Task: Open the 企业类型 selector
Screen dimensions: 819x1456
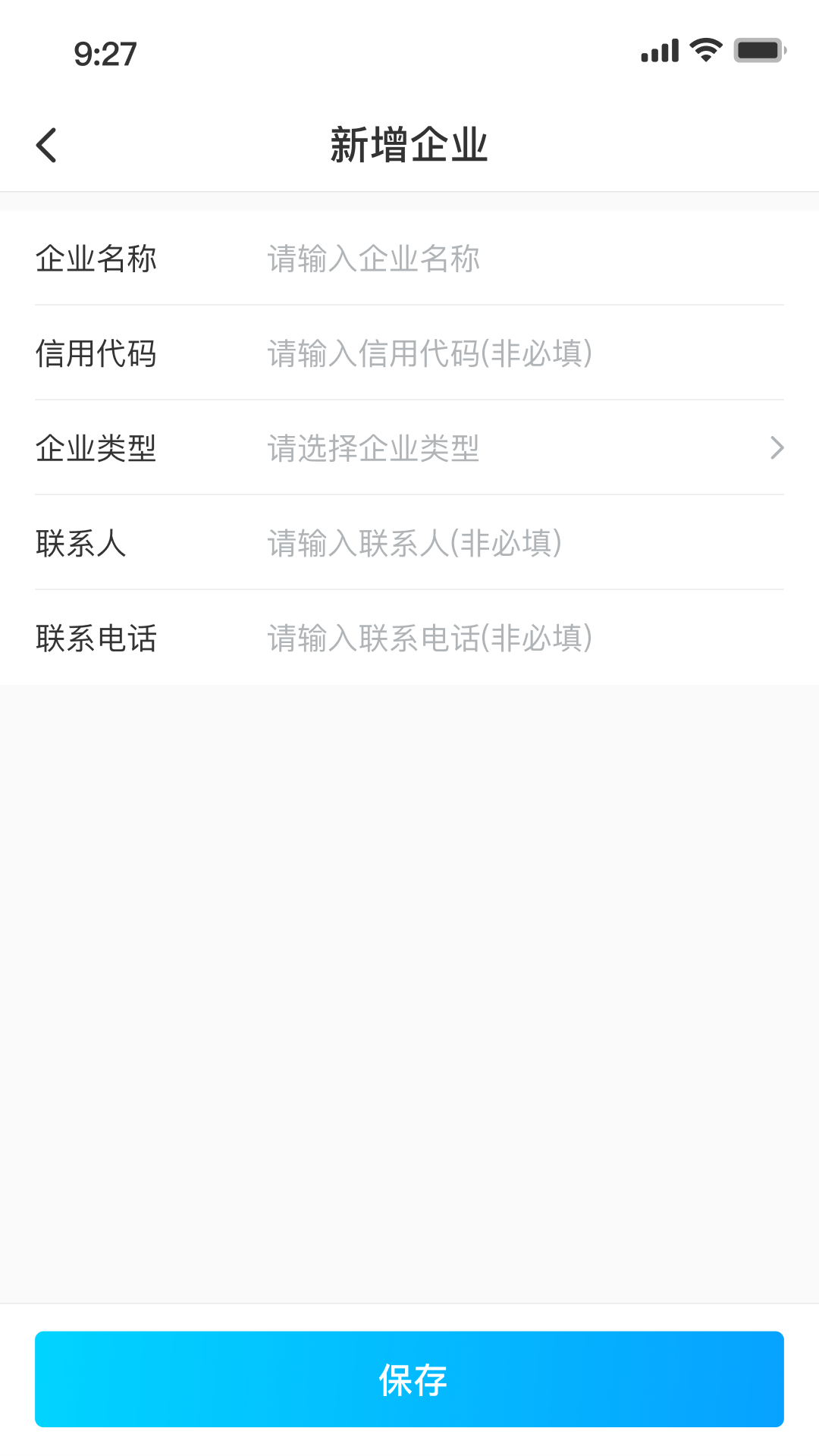Action: (523, 448)
